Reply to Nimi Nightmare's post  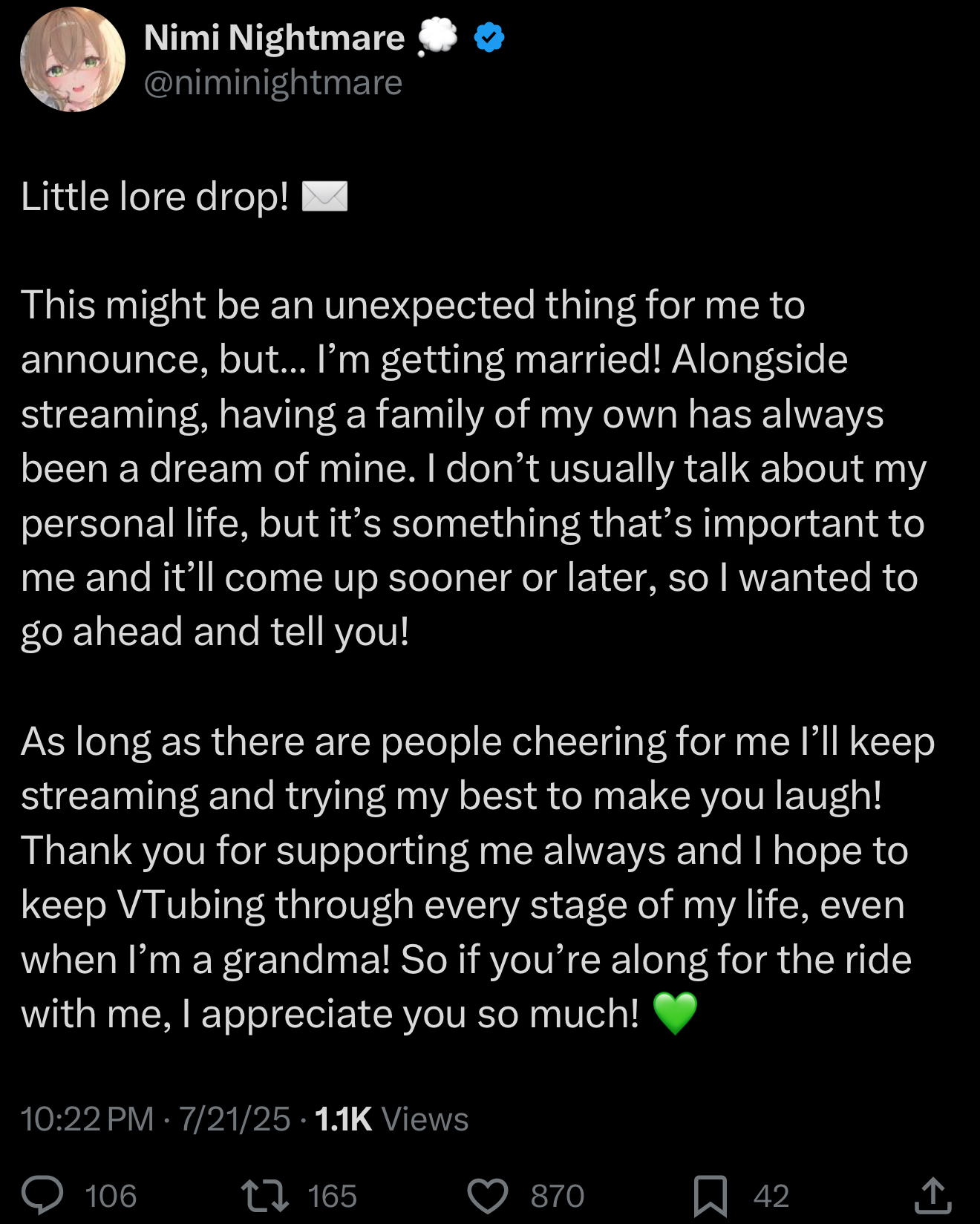coord(42,1194)
